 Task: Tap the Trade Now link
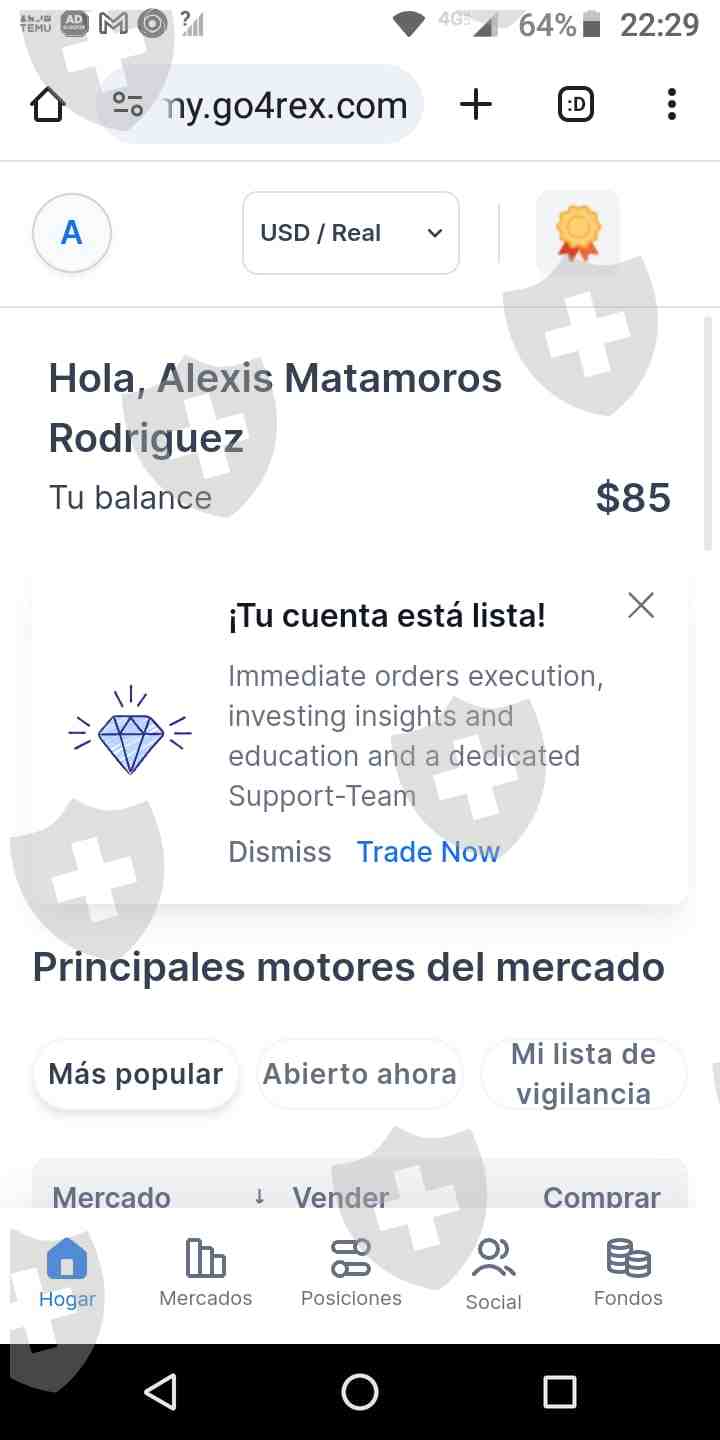tap(428, 852)
